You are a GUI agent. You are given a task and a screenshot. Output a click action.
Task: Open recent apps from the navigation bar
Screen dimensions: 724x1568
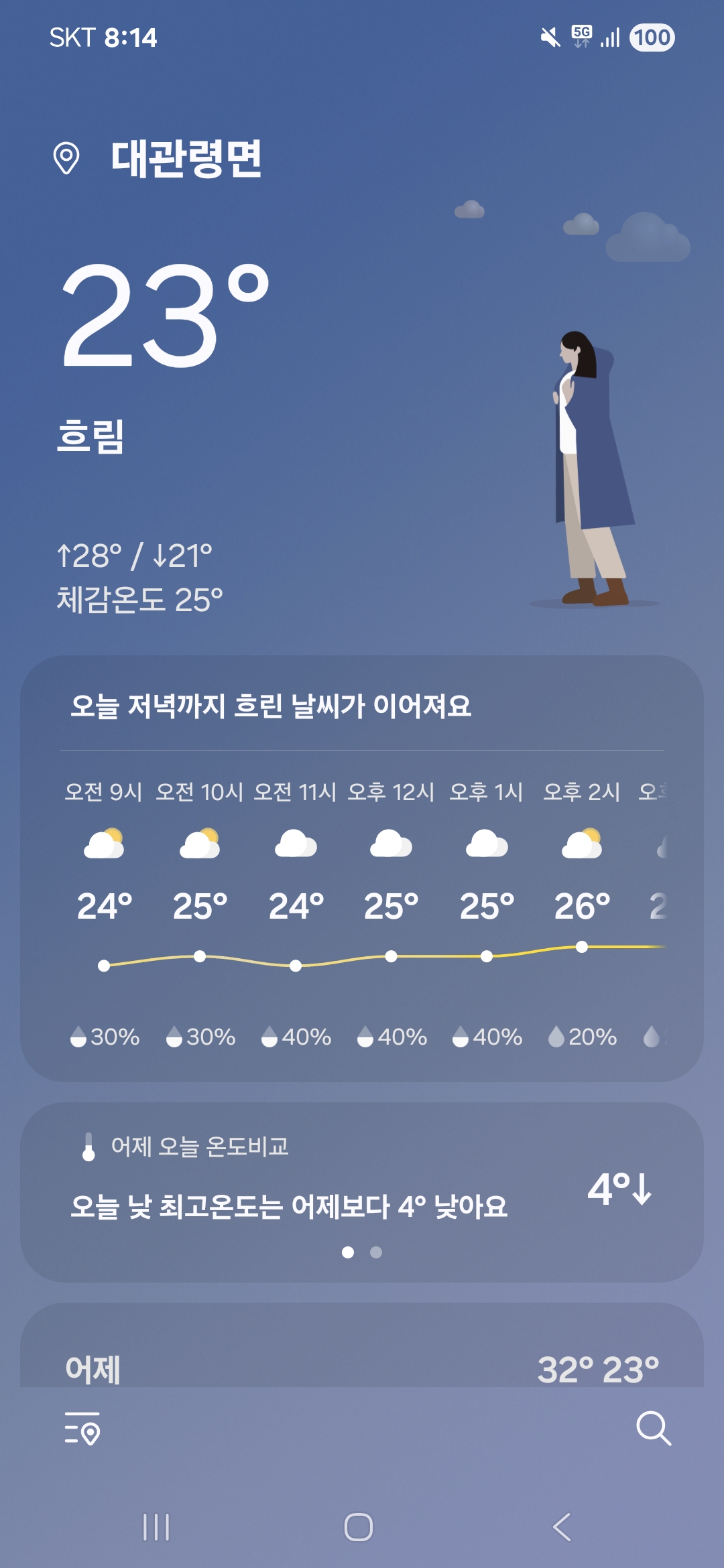[156, 1527]
